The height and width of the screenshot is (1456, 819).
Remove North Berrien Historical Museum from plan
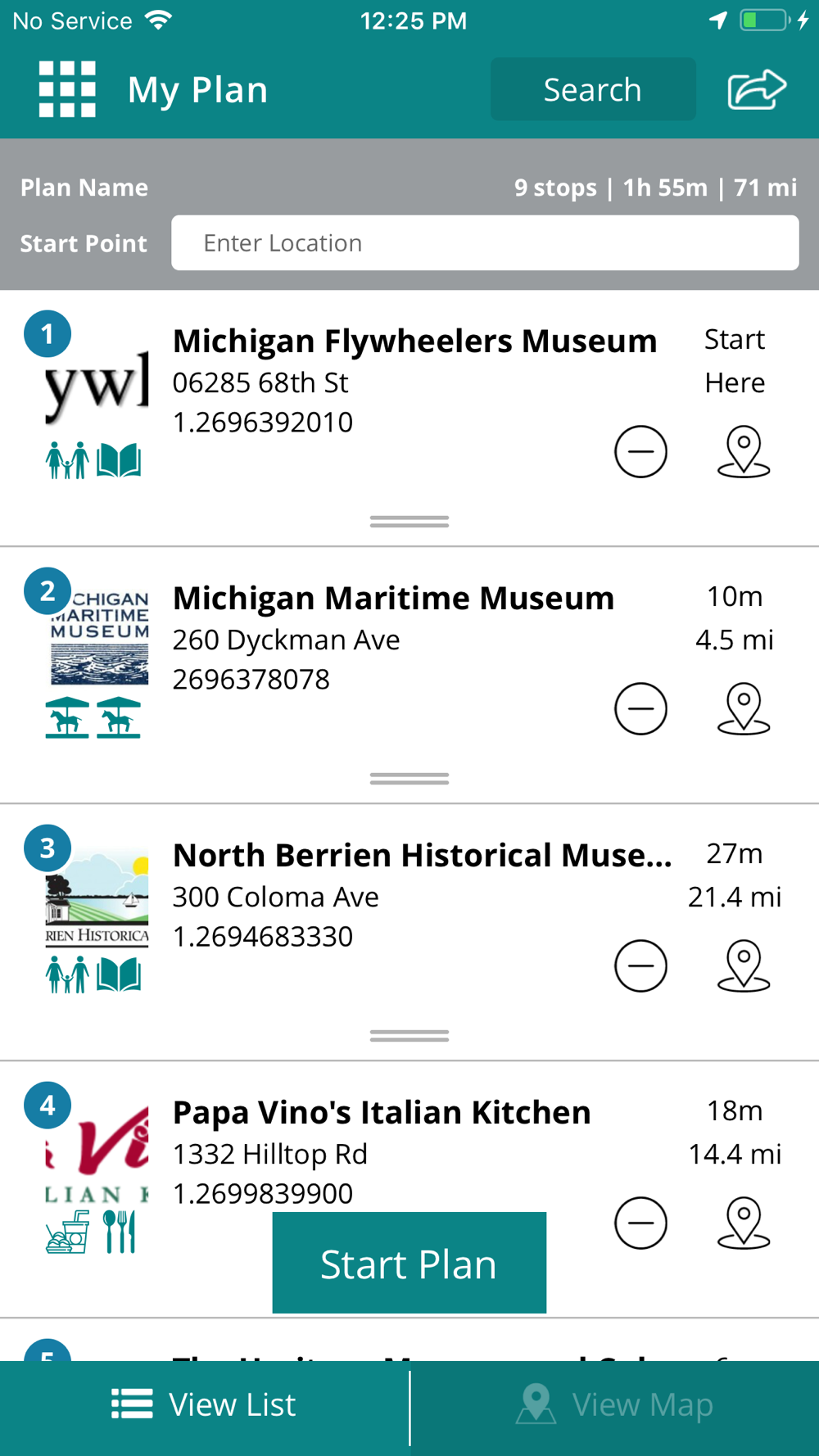[640, 965]
